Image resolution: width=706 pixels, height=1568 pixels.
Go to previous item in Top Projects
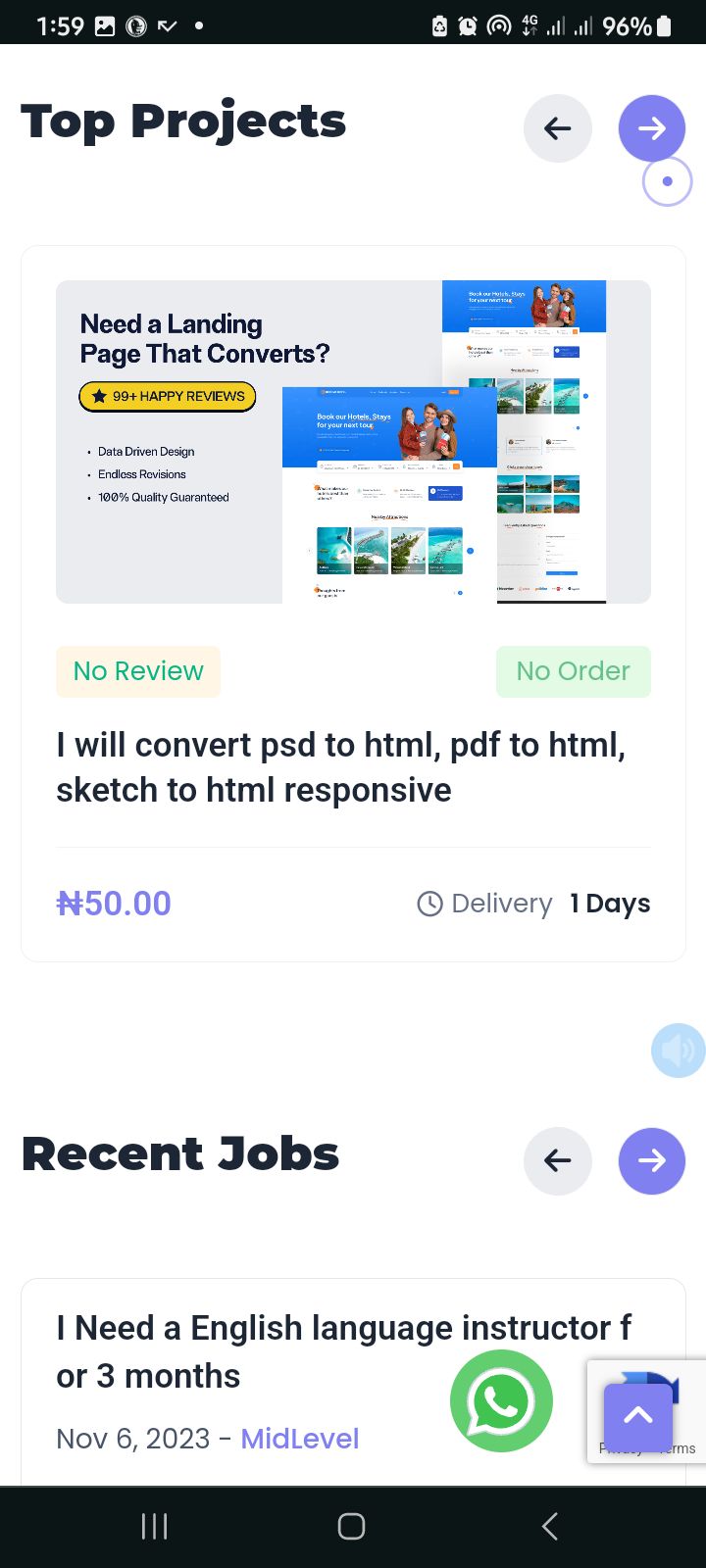tap(557, 128)
